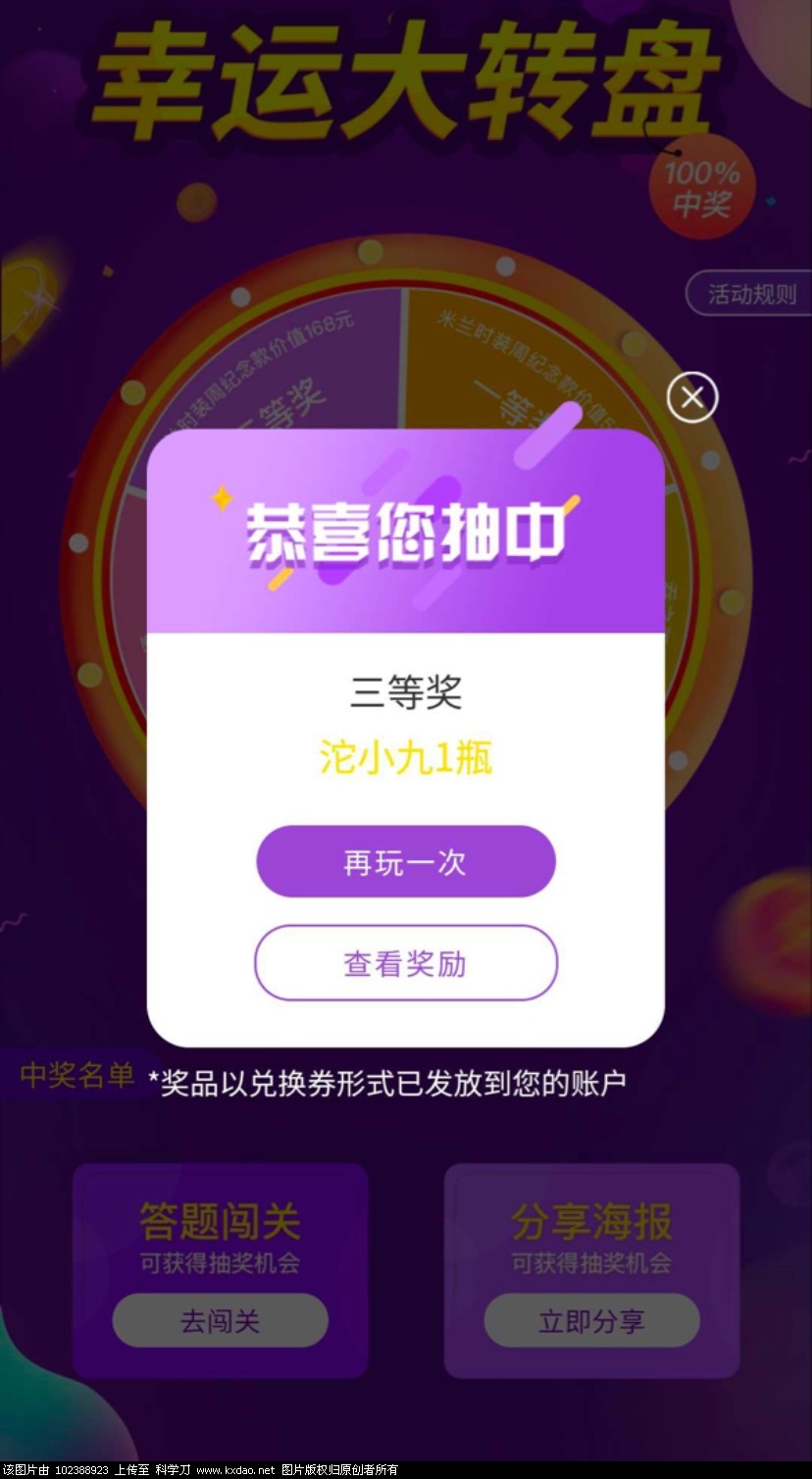The image size is (812, 1479).
Task: Open 查看奖励 to view rewards
Action: (x=406, y=963)
